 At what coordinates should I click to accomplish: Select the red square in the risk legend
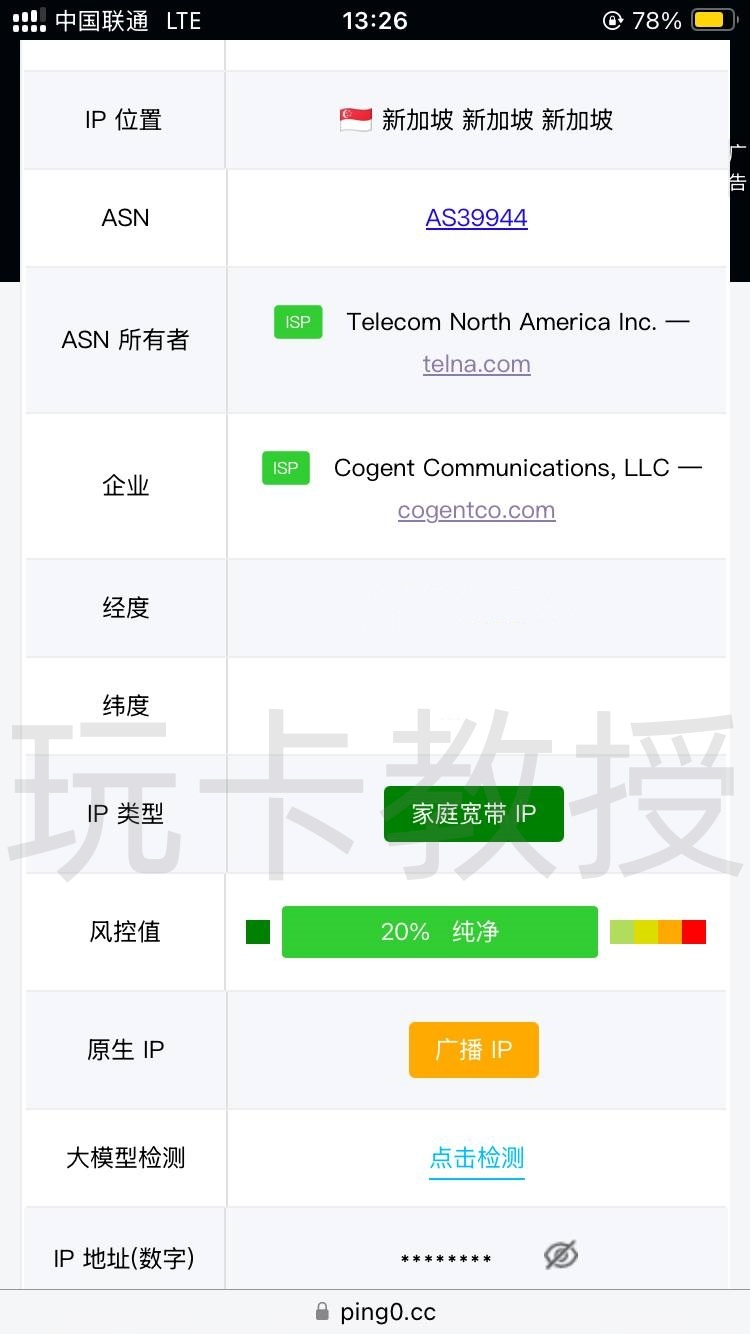693,931
